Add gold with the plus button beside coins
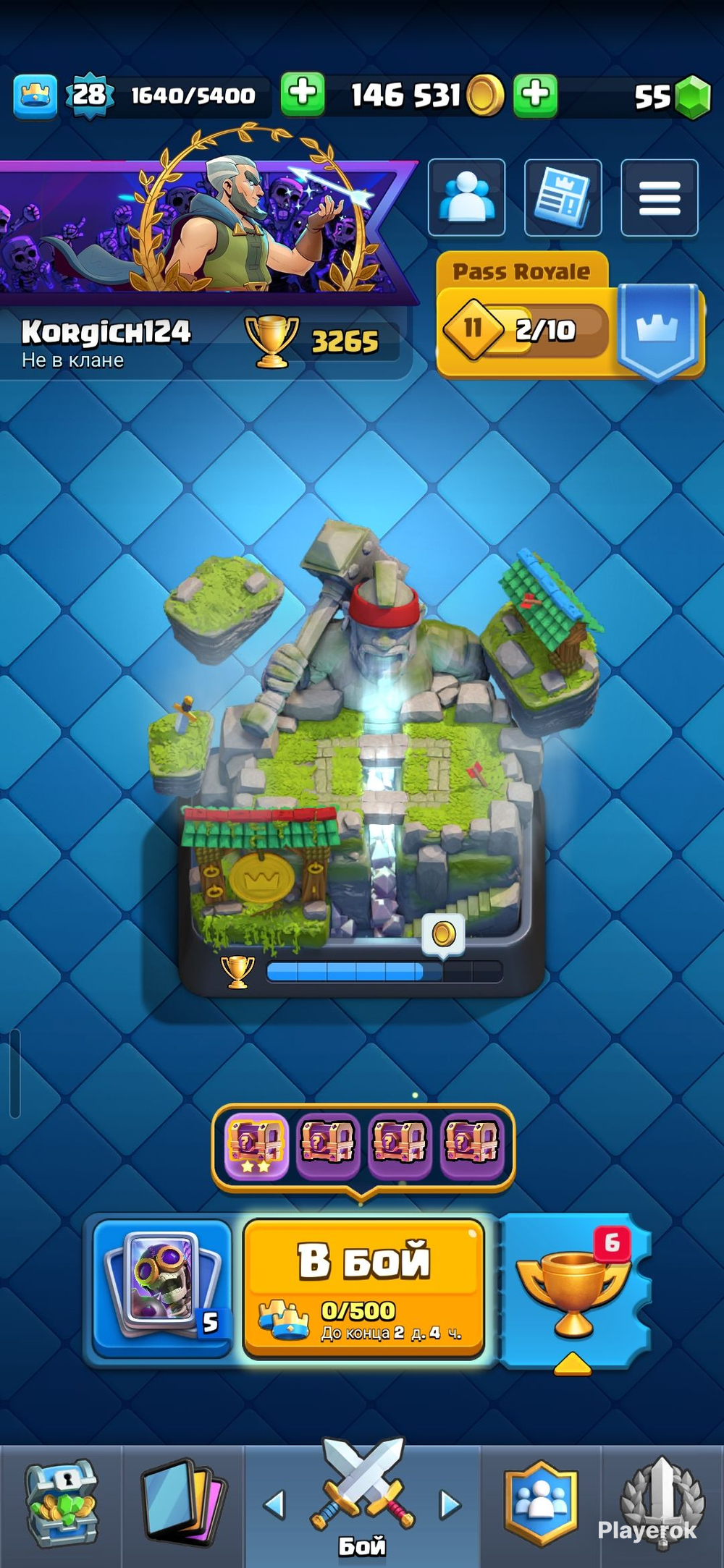724x1568 pixels. tap(303, 94)
